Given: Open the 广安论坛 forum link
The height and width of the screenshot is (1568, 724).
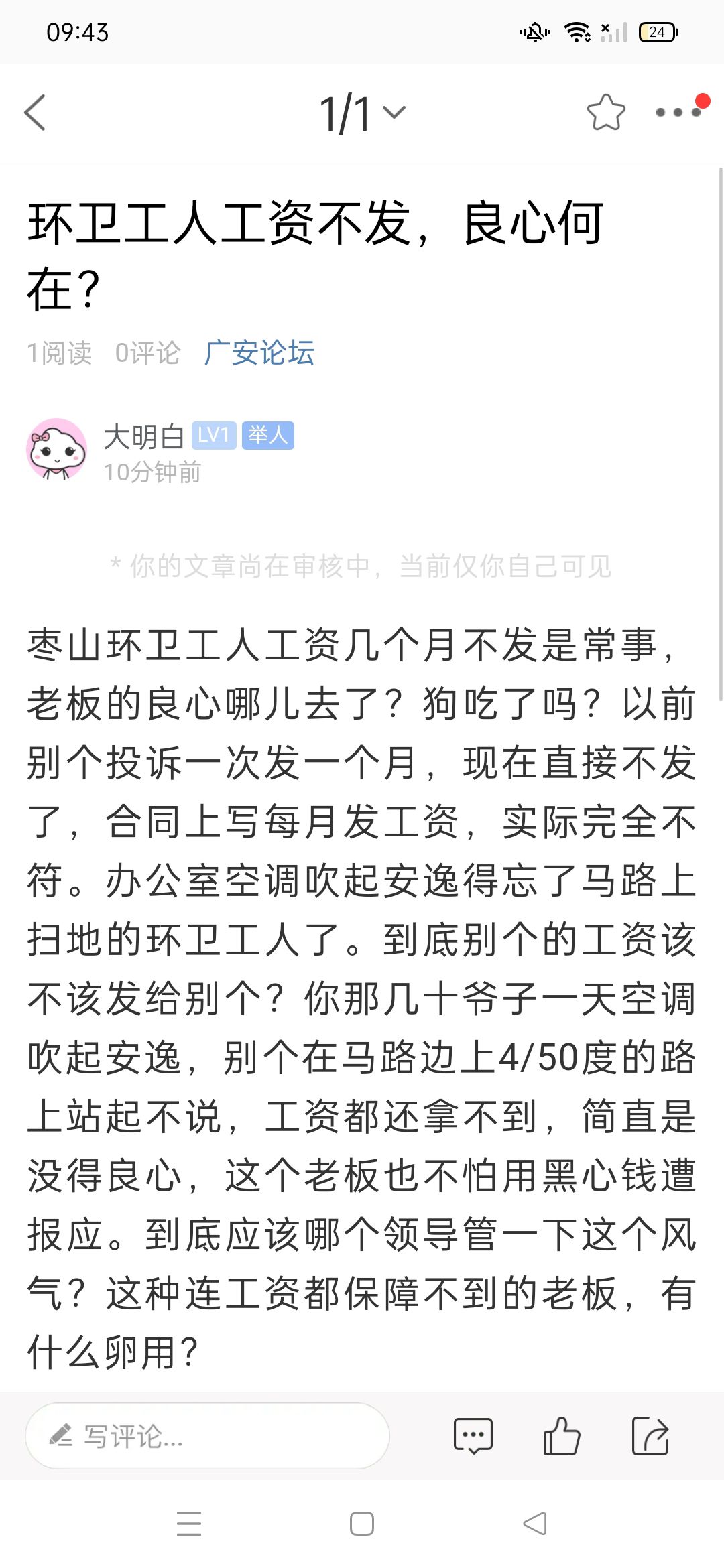Looking at the screenshot, I should point(259,353).
